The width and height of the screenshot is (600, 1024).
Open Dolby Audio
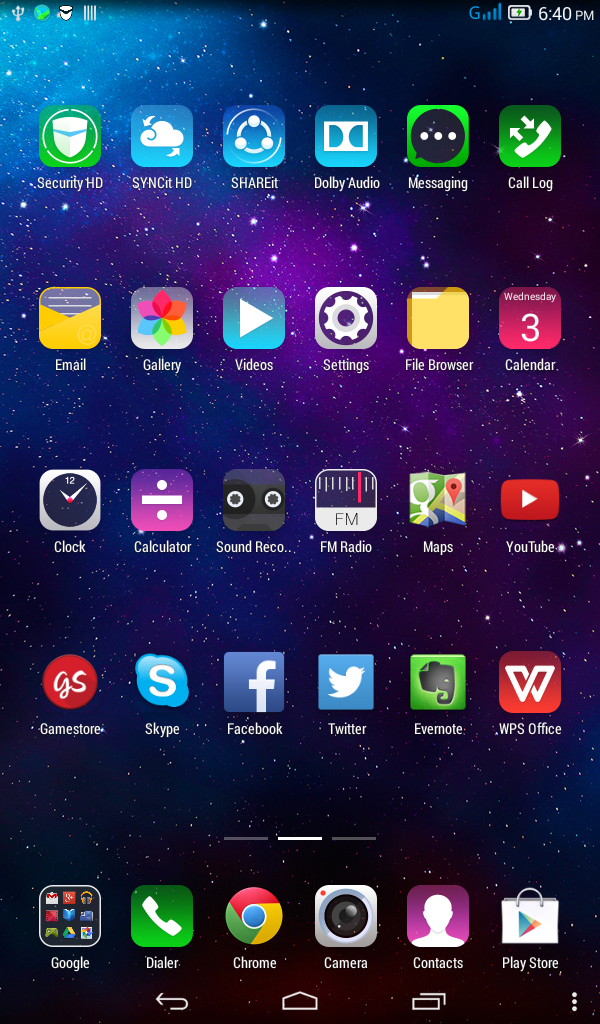pos(346,136)
